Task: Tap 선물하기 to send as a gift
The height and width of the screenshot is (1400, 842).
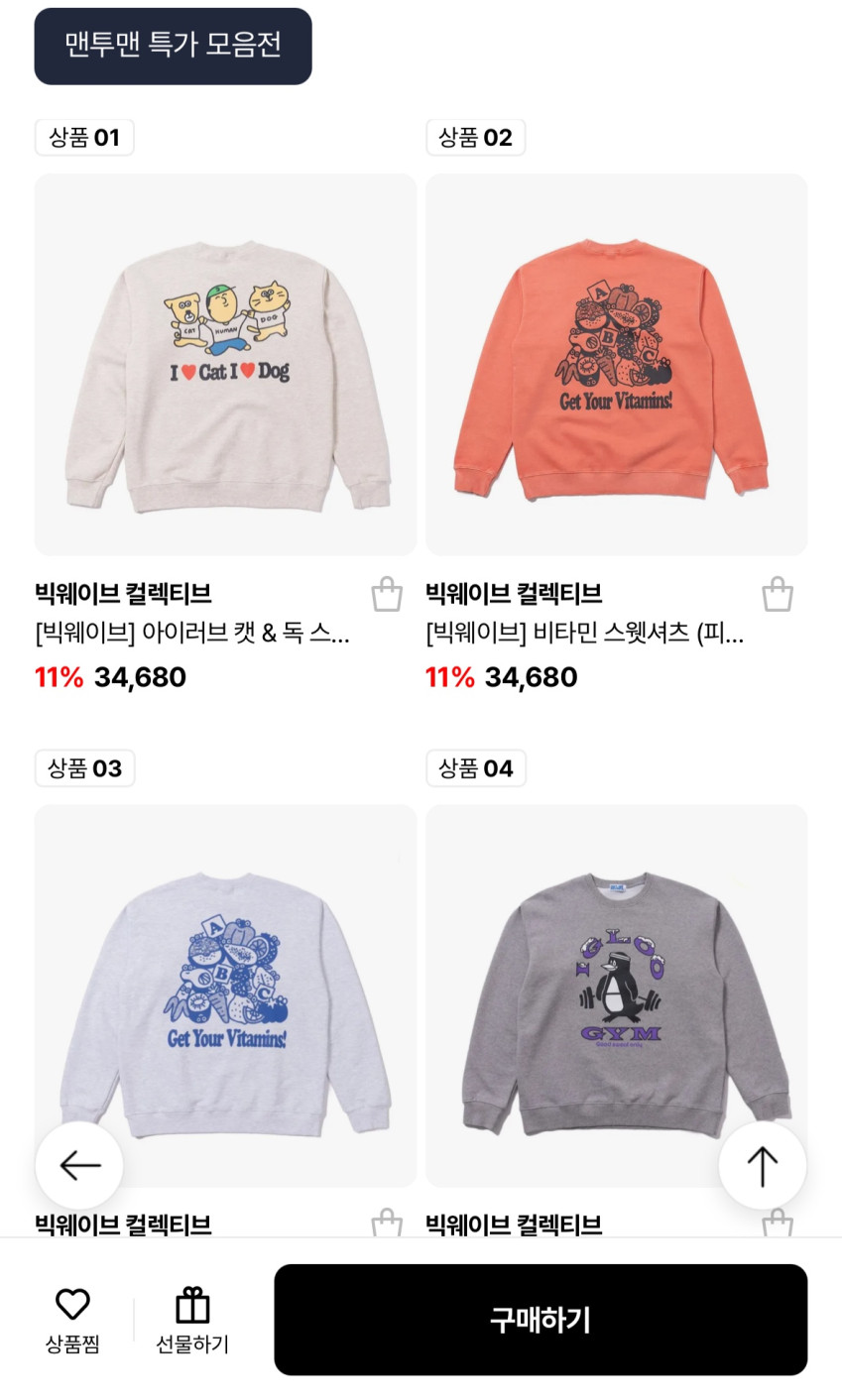Action: click(192, 1320)
